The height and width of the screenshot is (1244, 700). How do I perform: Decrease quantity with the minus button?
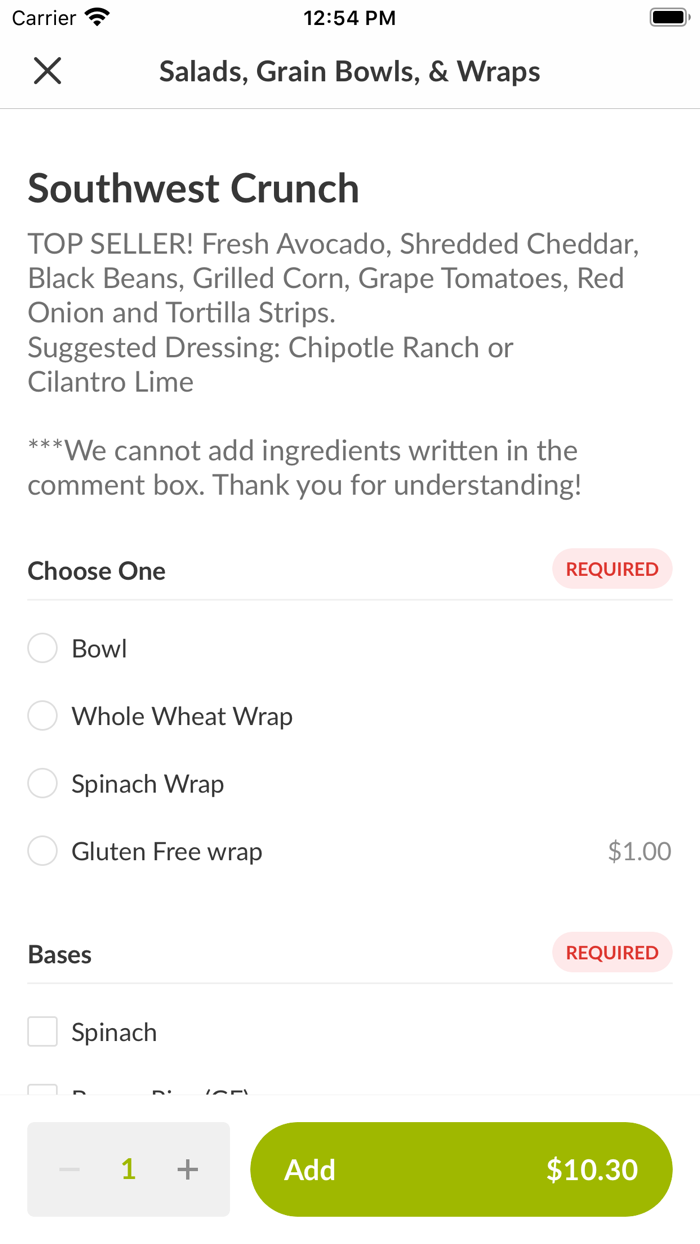pyautogui.click(x=69, y=1169)
